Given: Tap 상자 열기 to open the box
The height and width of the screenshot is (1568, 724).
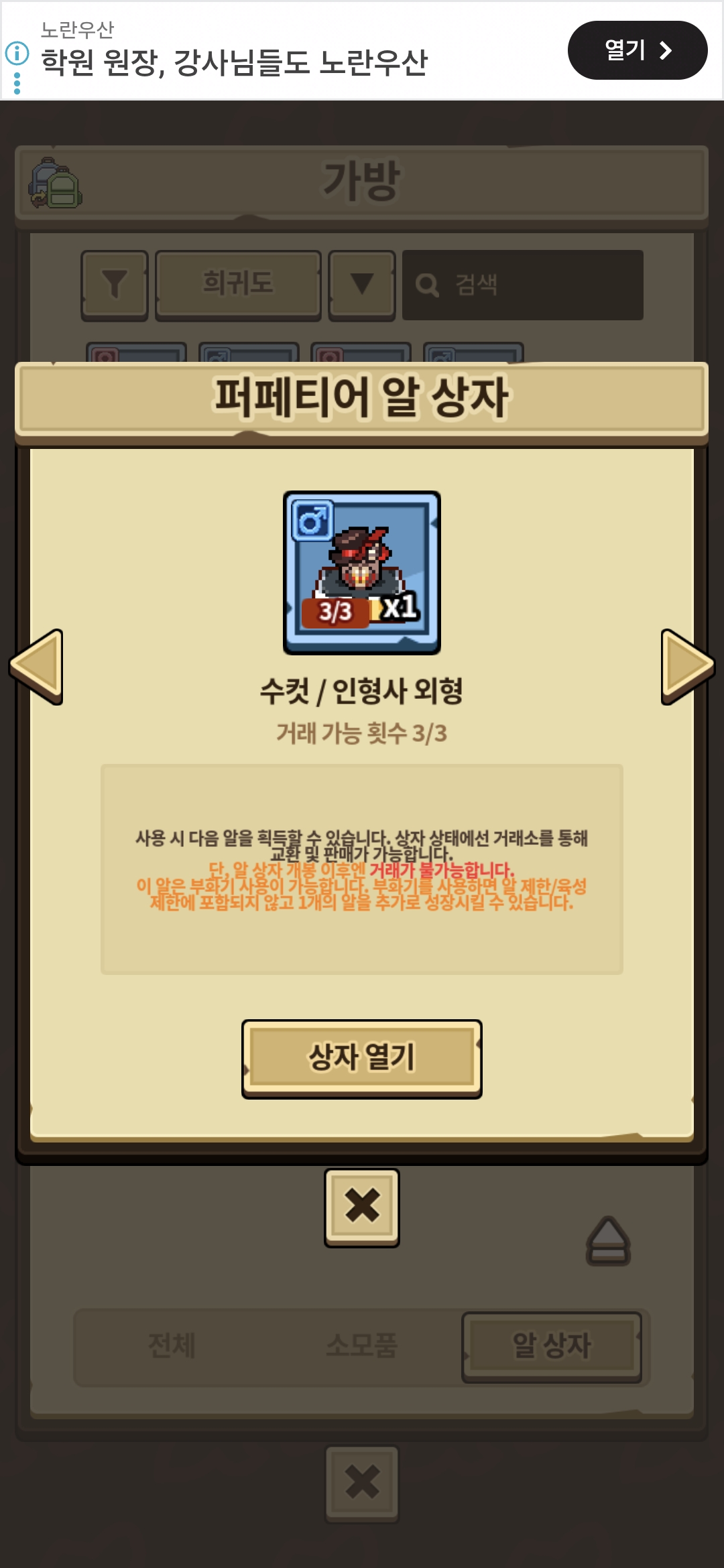Looking at the screenshot, I should pyautogui.click(x=361, y=1058).
